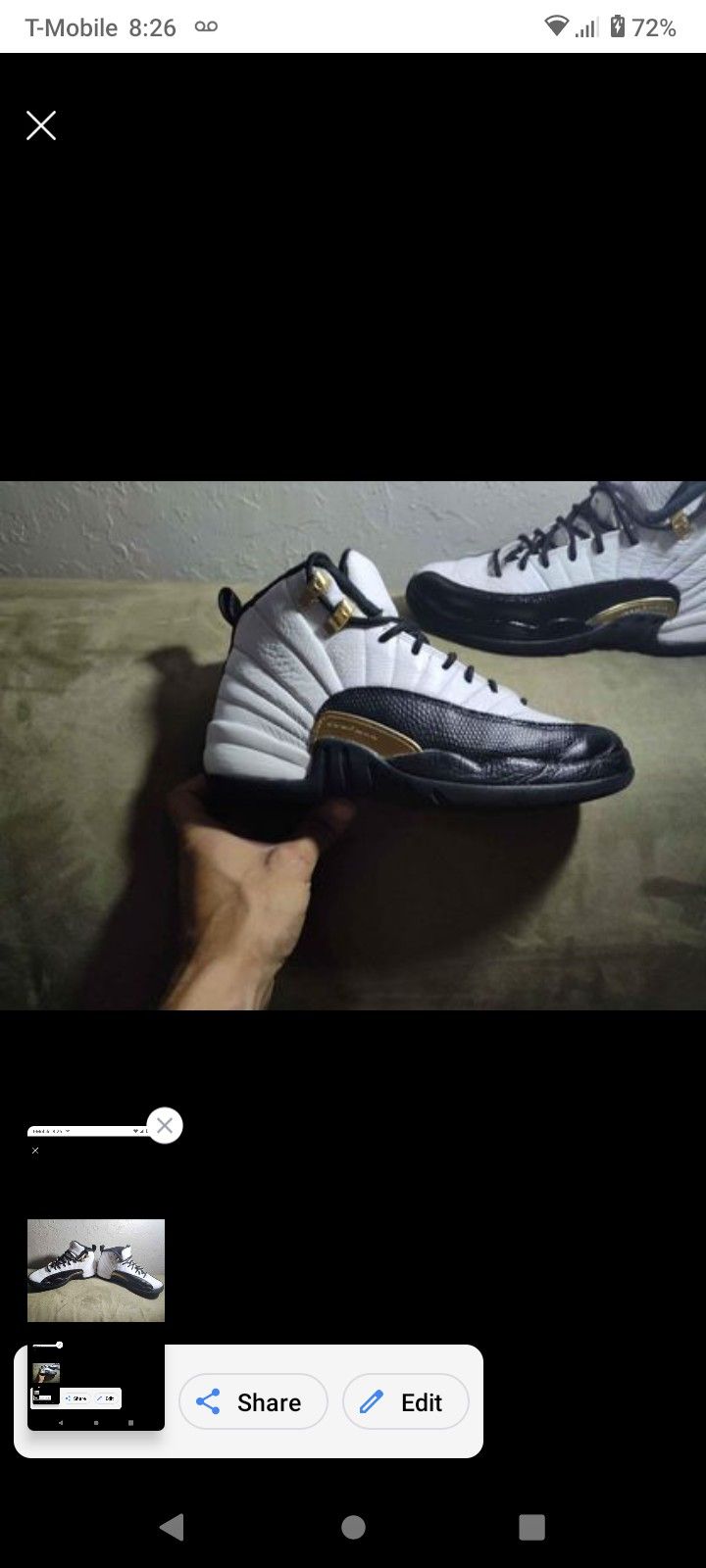This screenshot has width=706, height=1568.
Task: Tap the T-Mobile carrier label
Action: [72, 26]
